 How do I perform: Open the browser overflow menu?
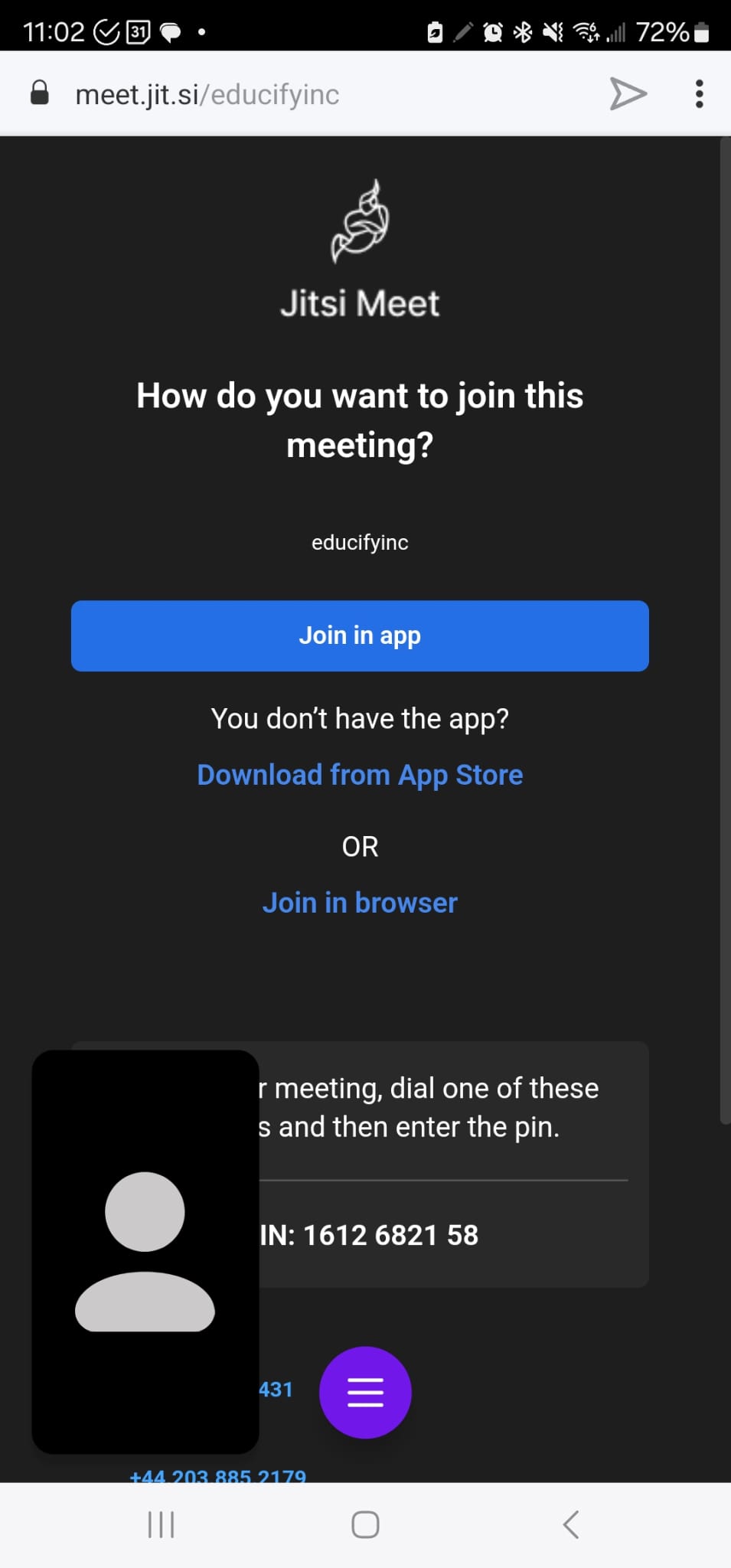coord(699,94)
